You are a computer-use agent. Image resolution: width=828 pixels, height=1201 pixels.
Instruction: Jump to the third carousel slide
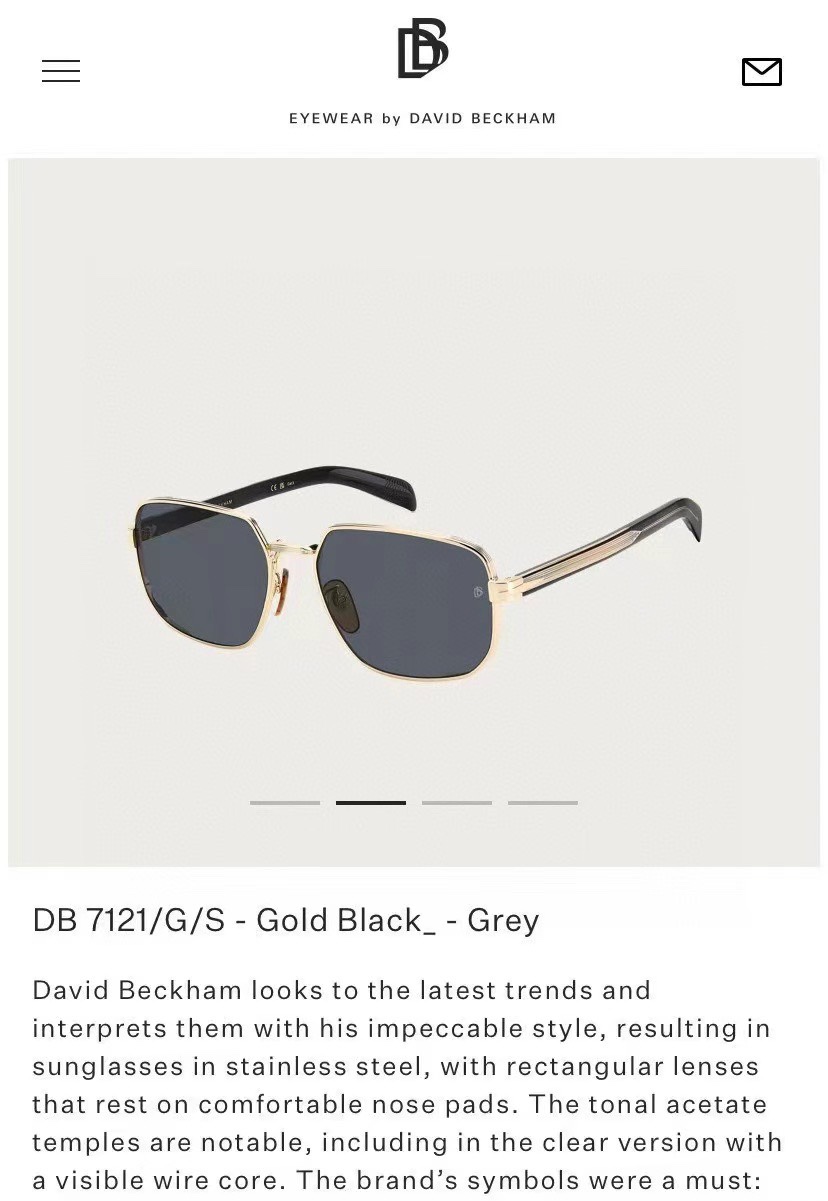pos(457,802)
